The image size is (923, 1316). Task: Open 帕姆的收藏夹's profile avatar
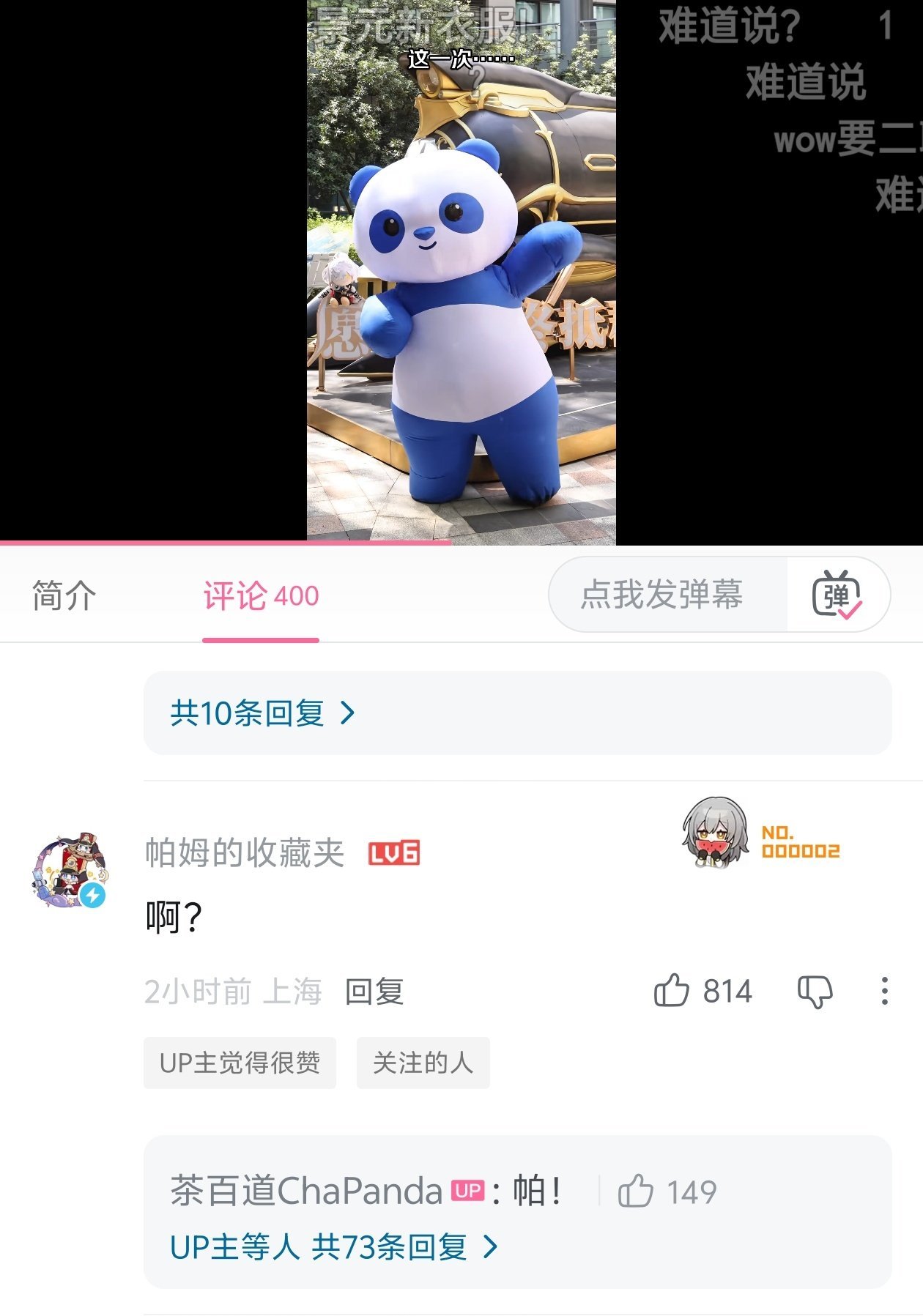click(70, 869)
